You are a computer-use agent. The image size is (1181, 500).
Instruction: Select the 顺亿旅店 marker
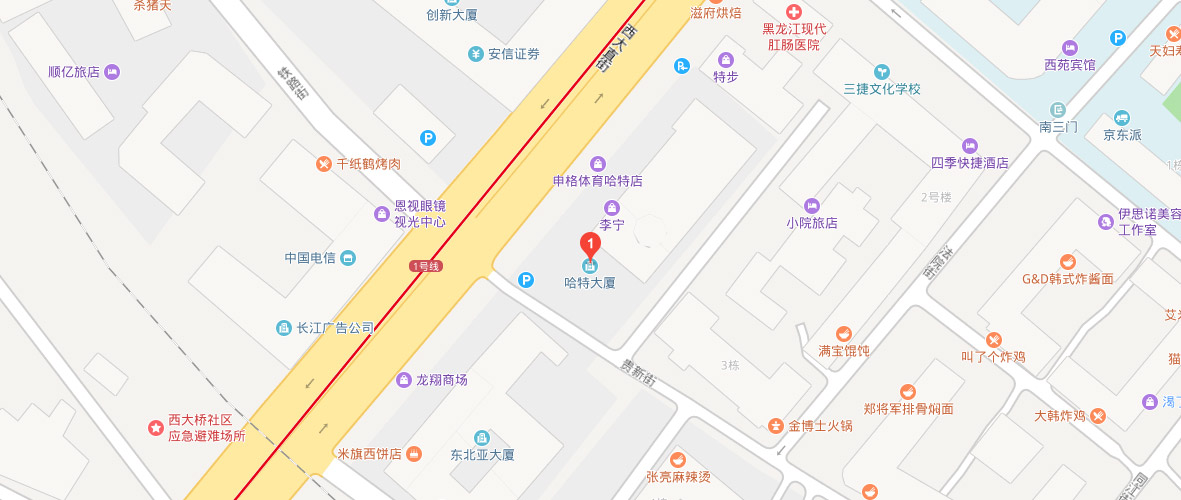(112, 72)
